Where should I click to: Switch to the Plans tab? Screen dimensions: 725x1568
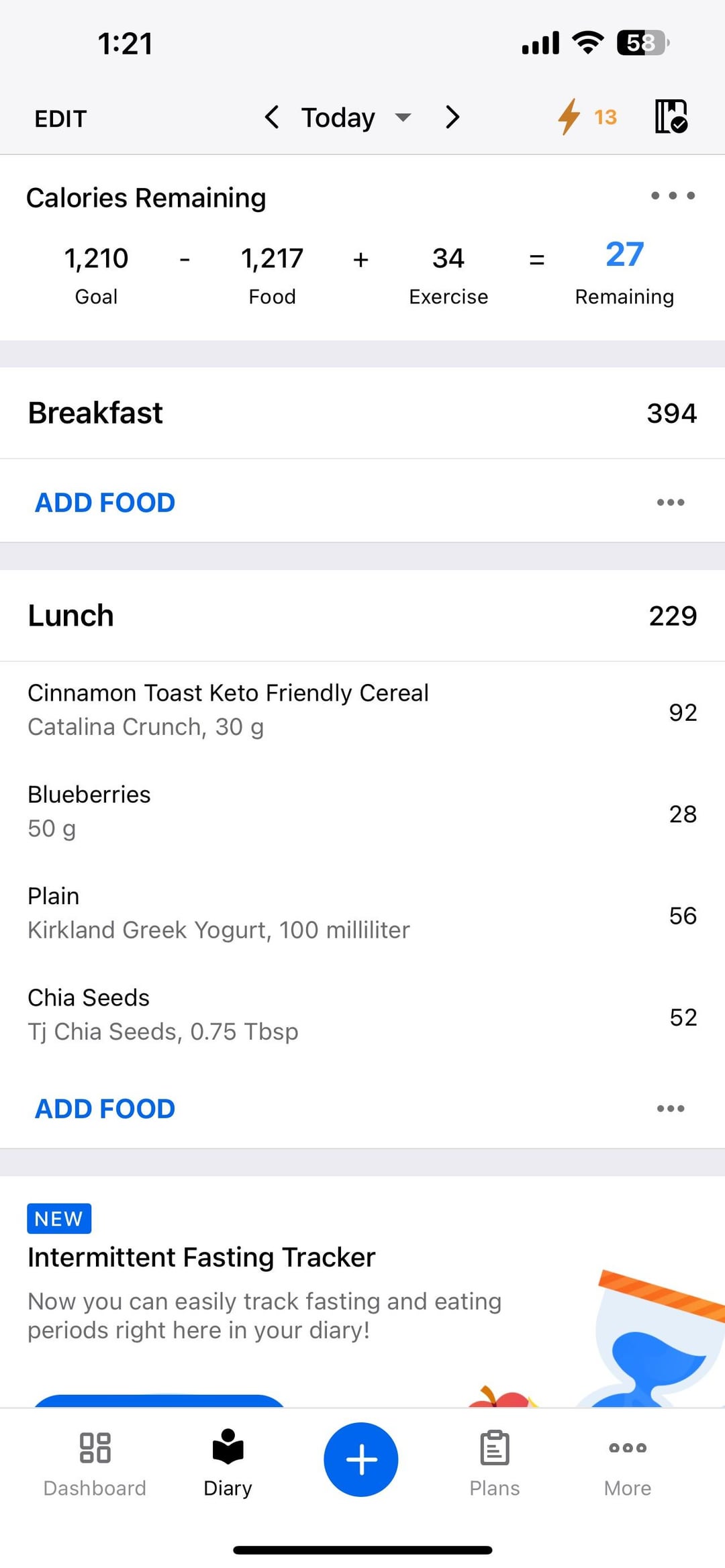pos(495,1462)
